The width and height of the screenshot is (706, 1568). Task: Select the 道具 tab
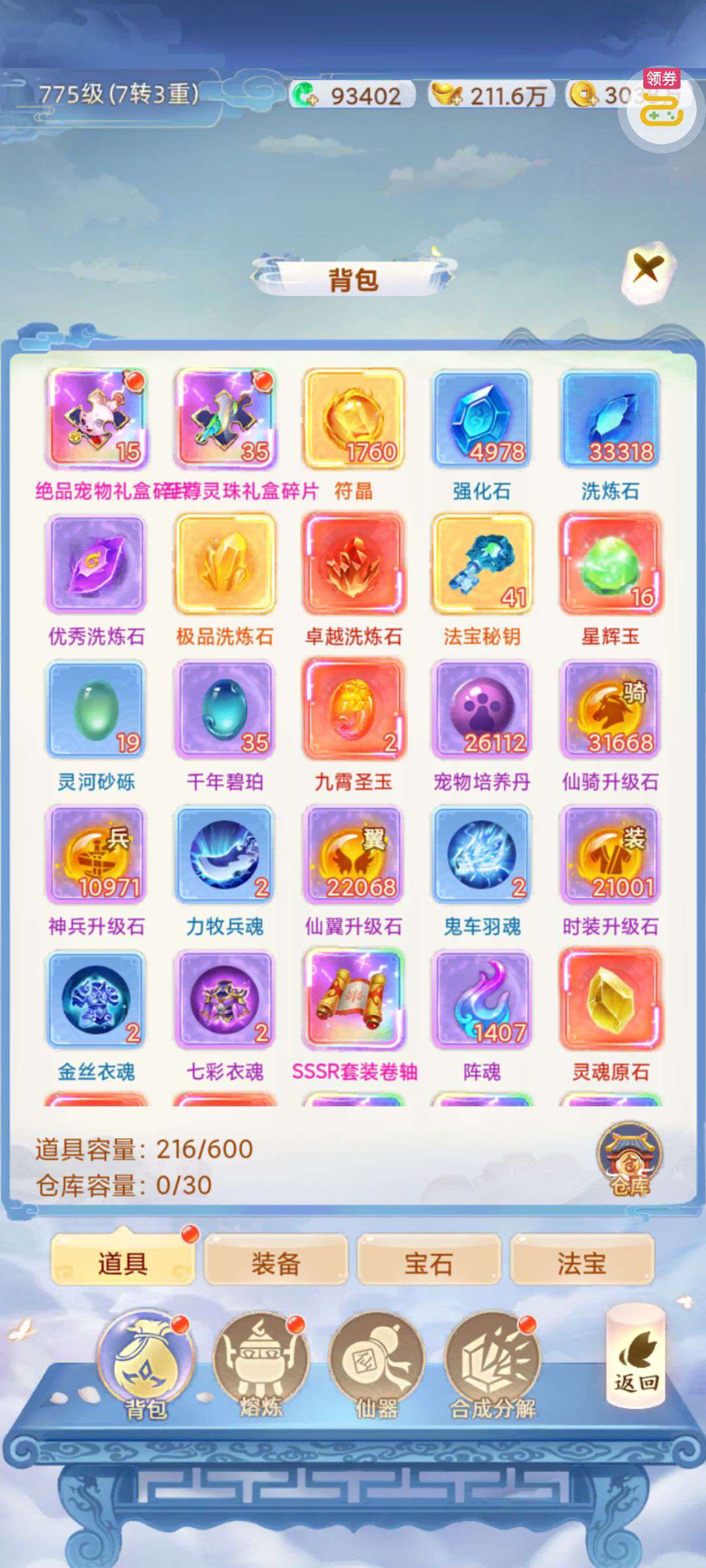coord(123,1263)
